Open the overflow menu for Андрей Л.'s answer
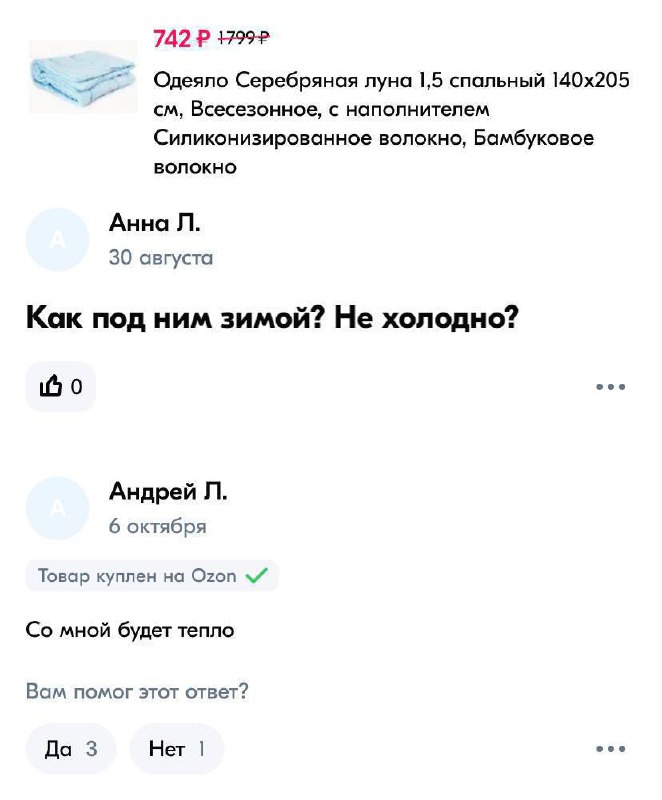Image resolution: width=662 pixels, height=800 pixels. point(610,749)
